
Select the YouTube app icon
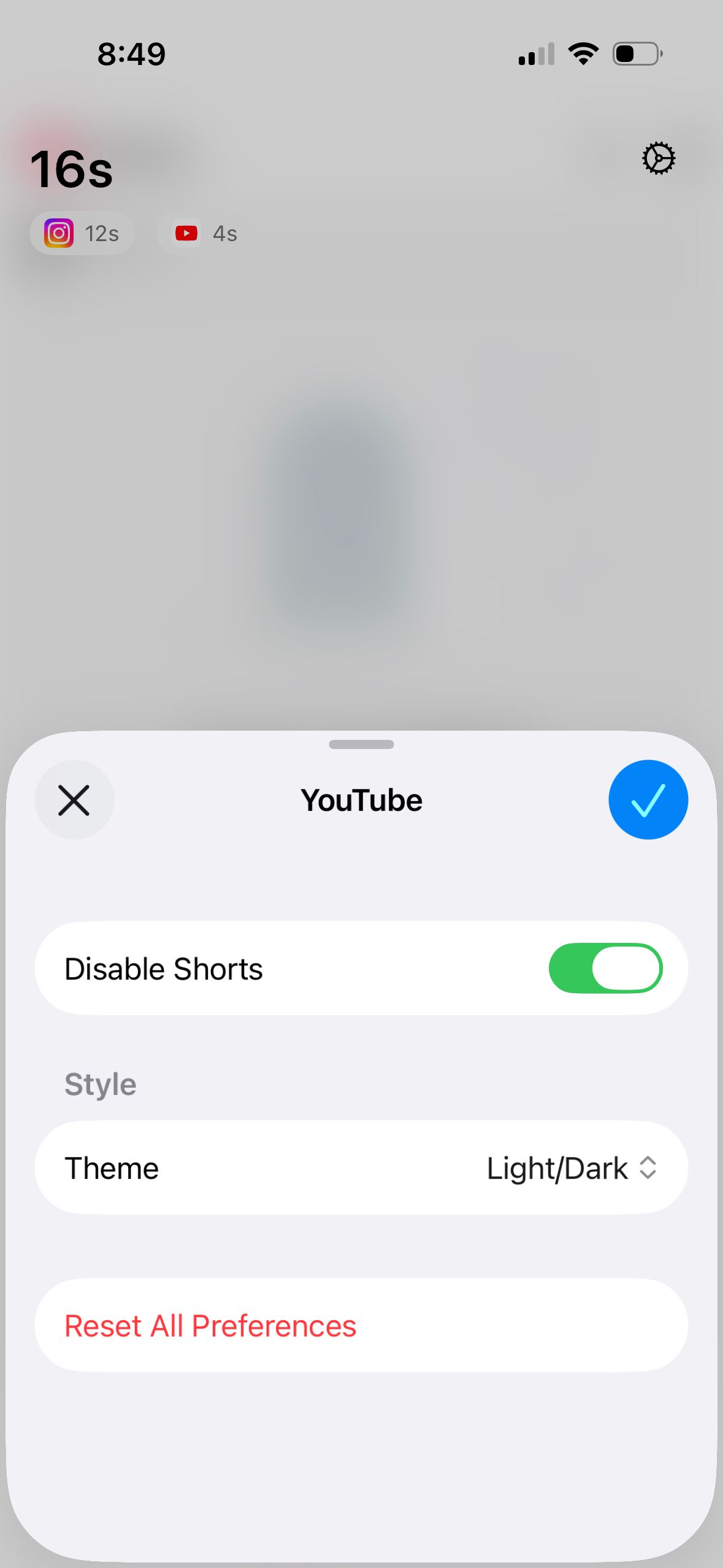tap(186, 233)
